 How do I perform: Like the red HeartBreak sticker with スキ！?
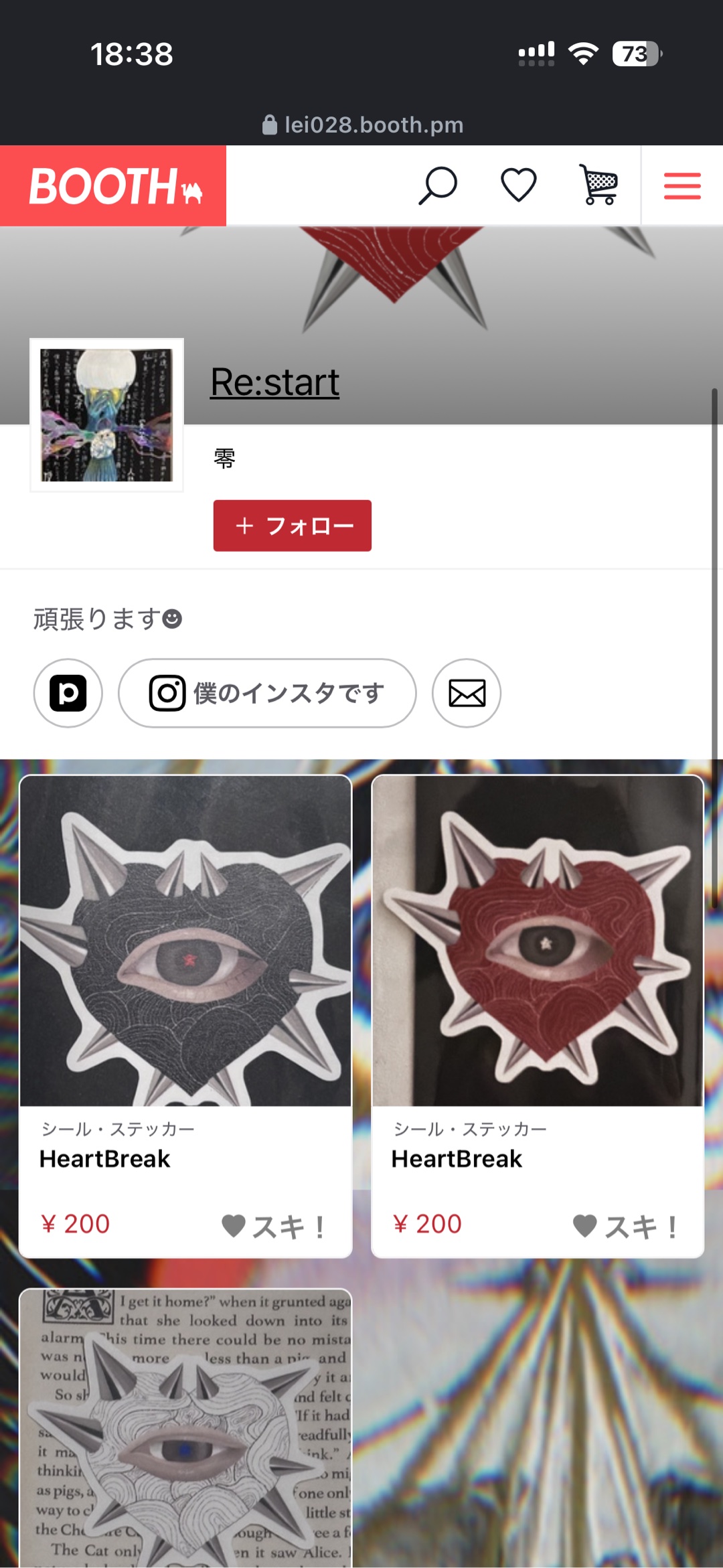[627, 1227]
